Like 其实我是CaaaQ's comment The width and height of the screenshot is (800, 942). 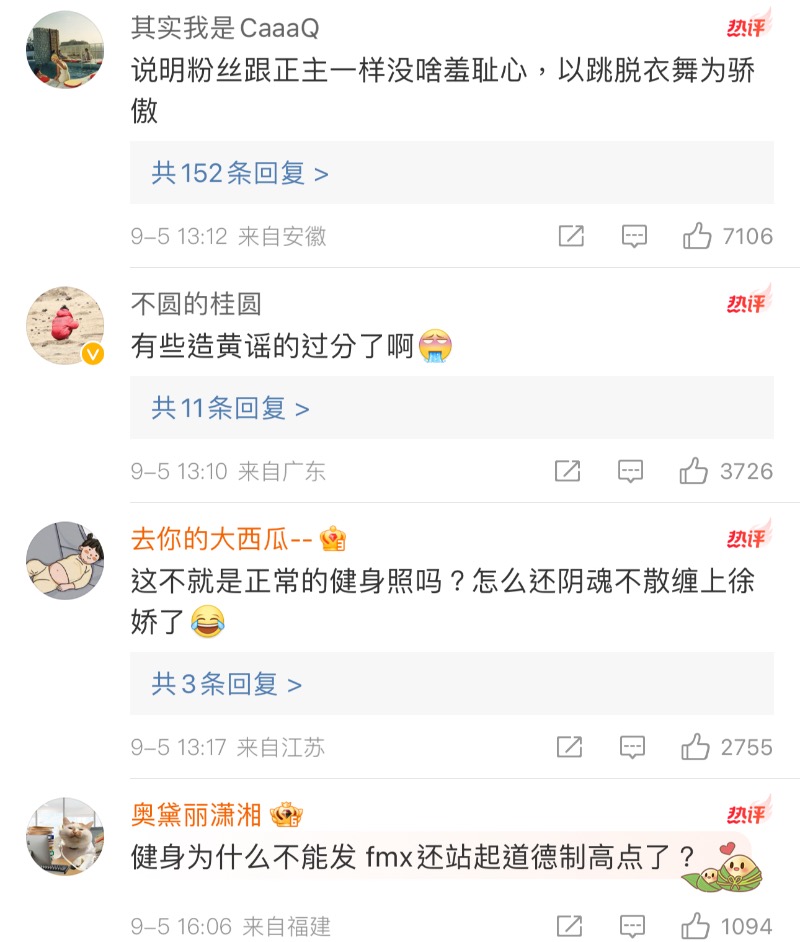tap(697, 236)
